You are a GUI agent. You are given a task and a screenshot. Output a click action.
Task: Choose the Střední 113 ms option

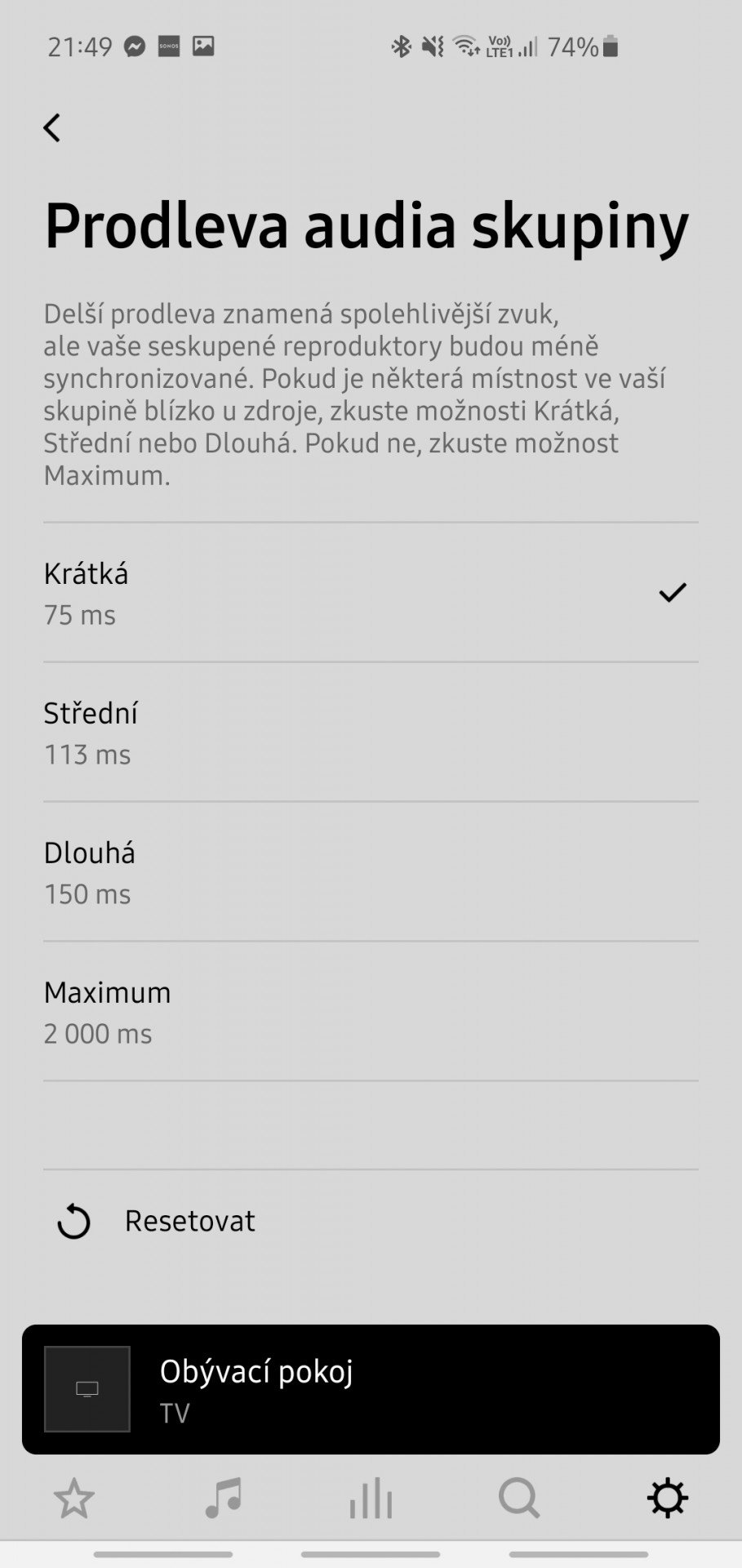coord(371,733)
